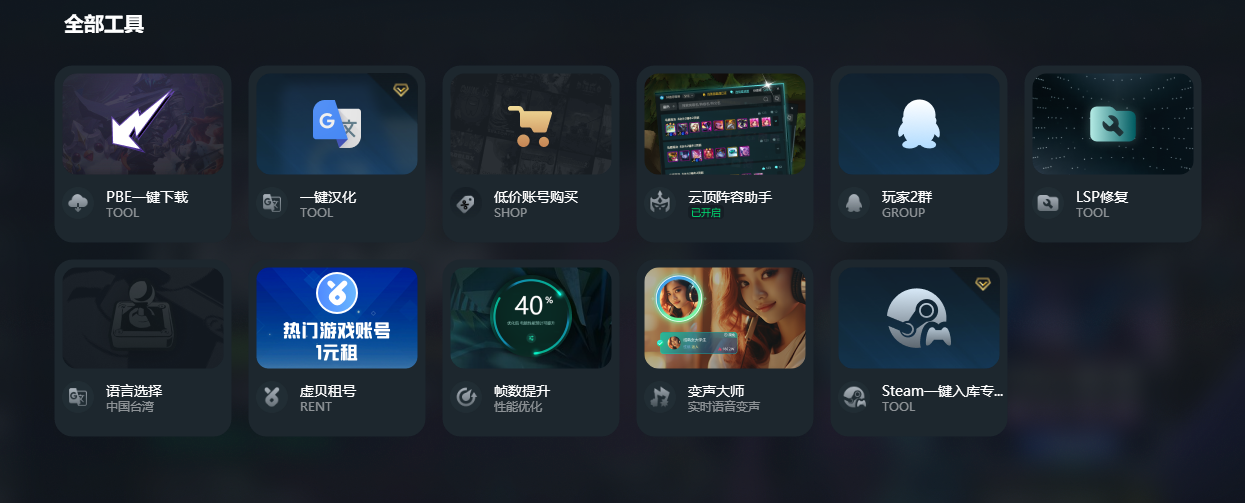Open 虚贝租号 rental card
1245x503 pixels.
point(337,319)
